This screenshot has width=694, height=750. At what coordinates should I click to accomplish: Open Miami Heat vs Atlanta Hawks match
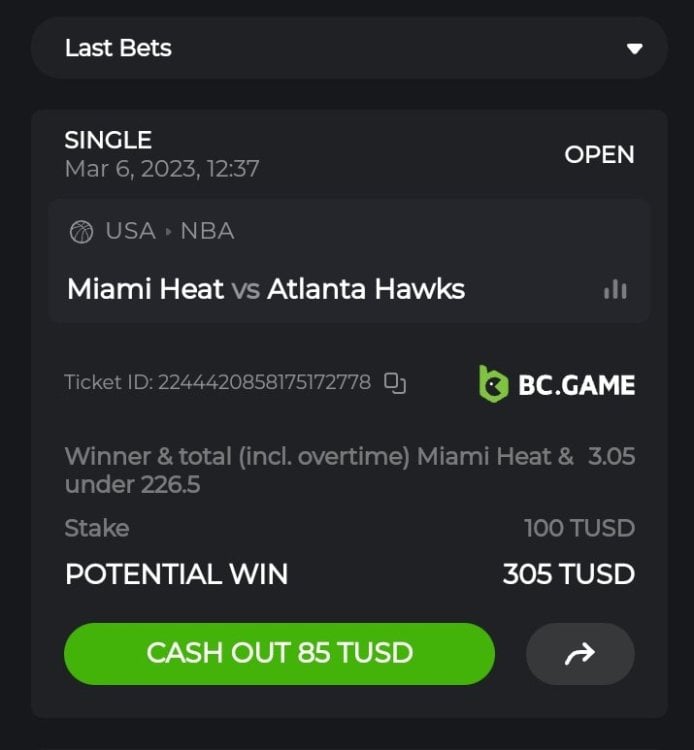[x=266, y=290]
